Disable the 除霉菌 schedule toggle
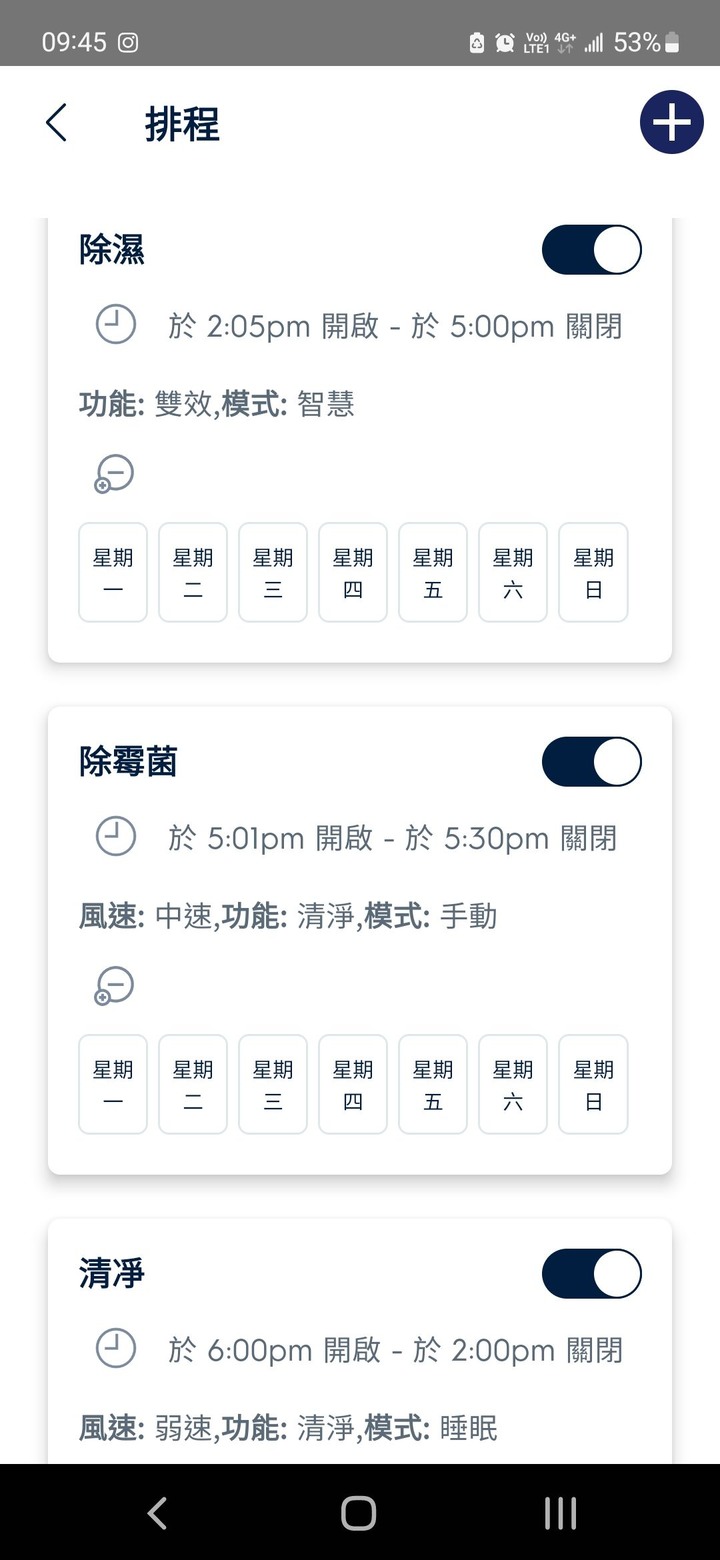720x1560 pixels. point(592,762)
